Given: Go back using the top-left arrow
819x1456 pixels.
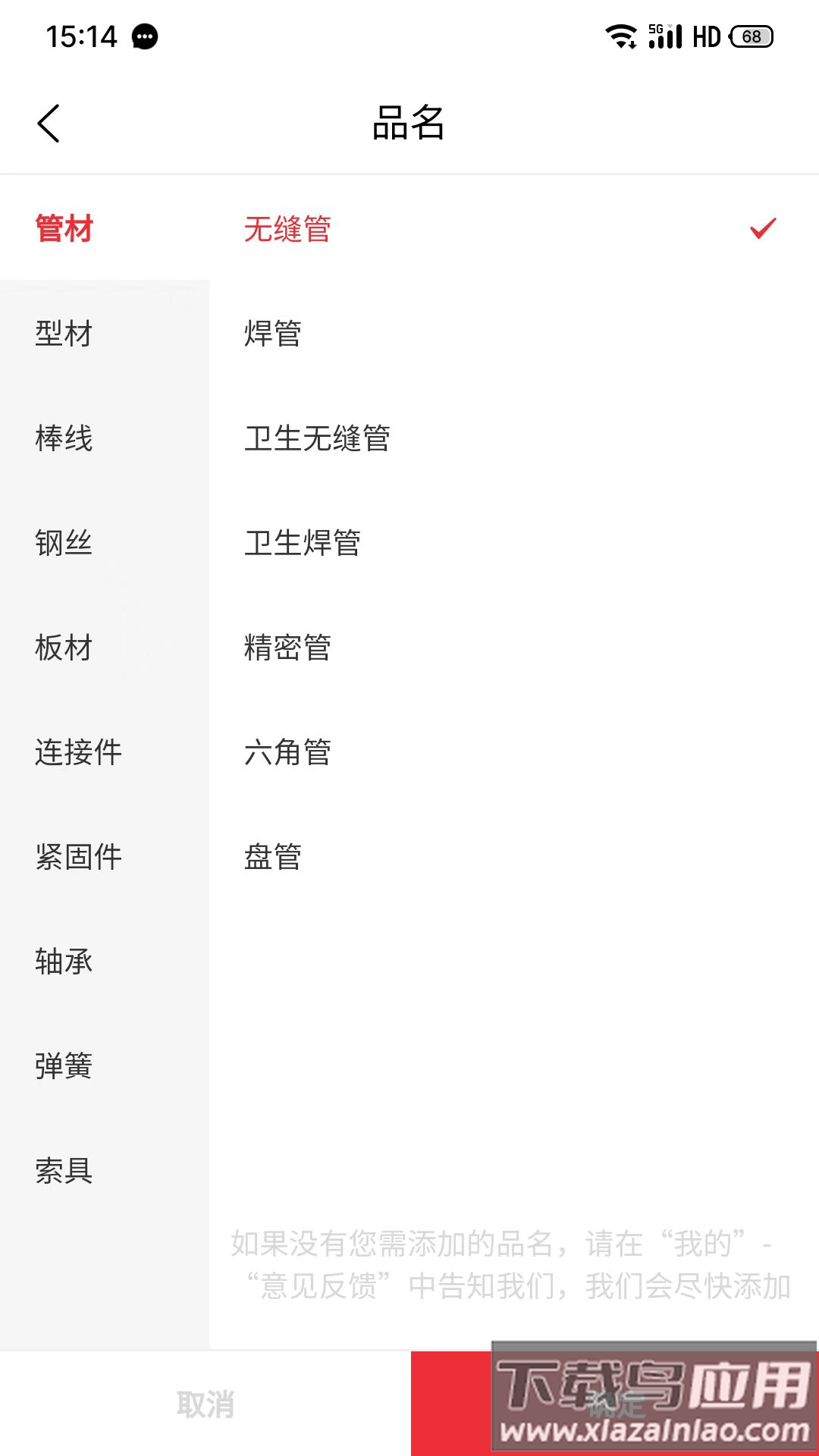Looking at the screenshot, I should click(49, 123).
